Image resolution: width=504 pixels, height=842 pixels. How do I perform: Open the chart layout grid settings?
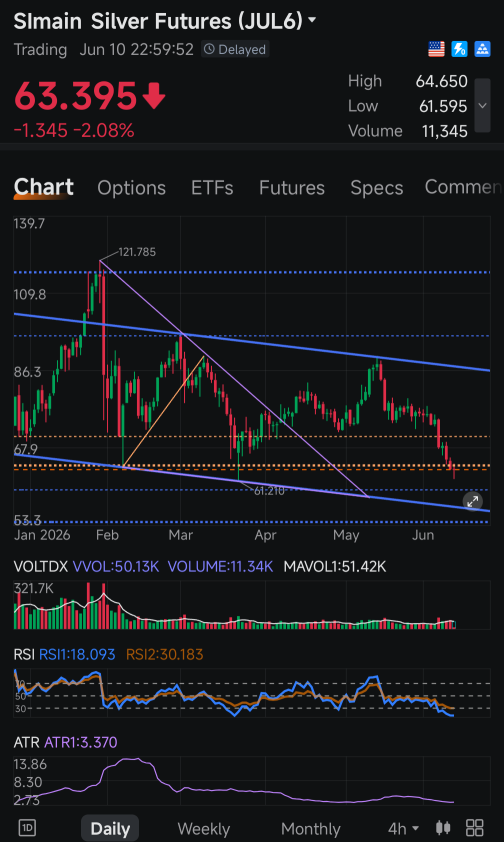[474, 828]
